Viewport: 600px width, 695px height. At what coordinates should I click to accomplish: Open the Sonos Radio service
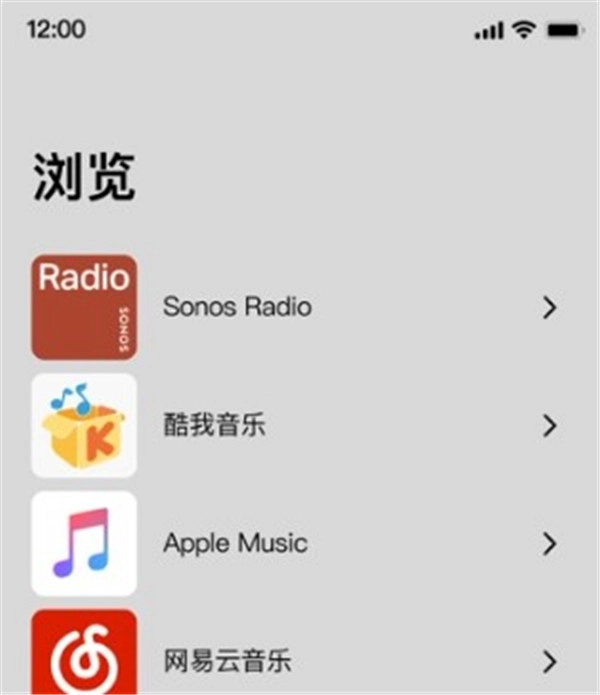pos(237,307)
